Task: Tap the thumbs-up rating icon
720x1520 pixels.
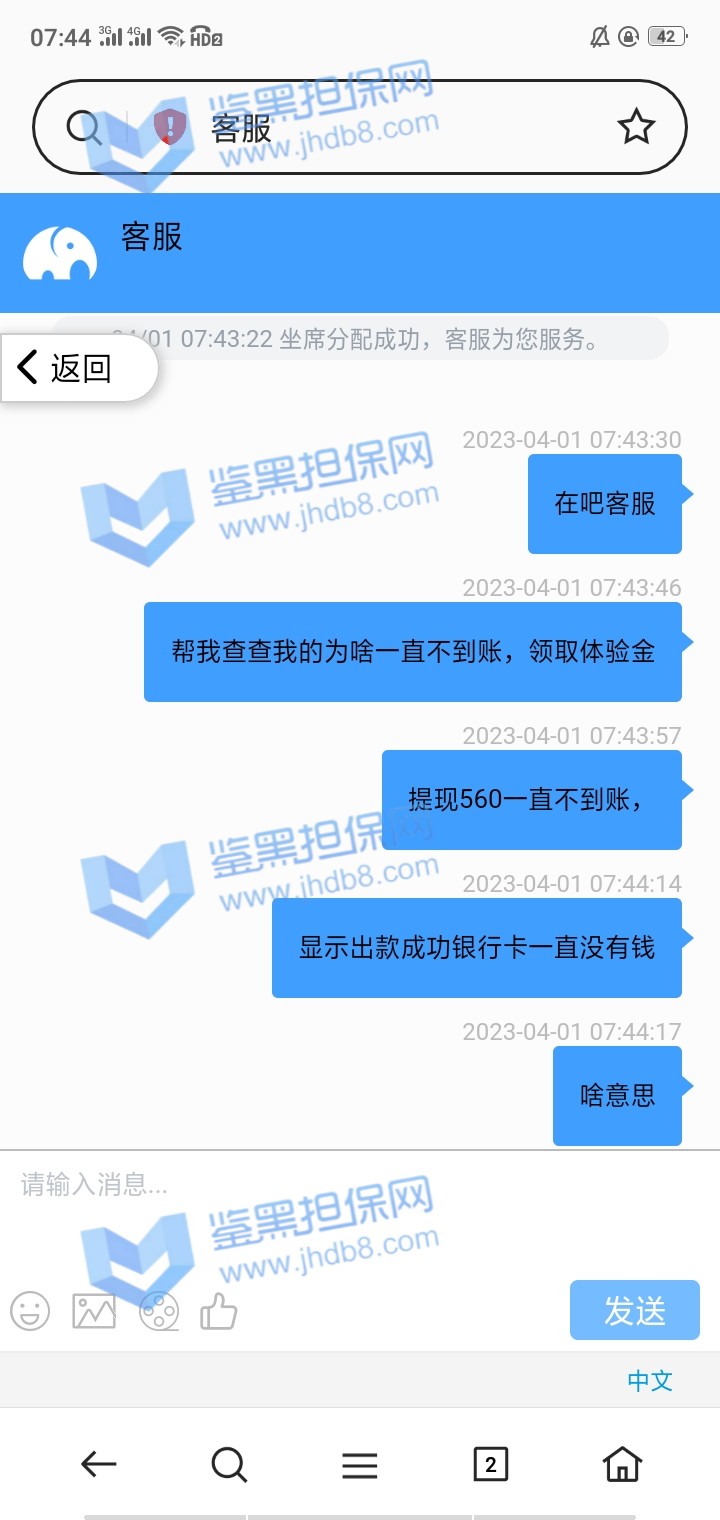Action: (x=219, y=1310)
